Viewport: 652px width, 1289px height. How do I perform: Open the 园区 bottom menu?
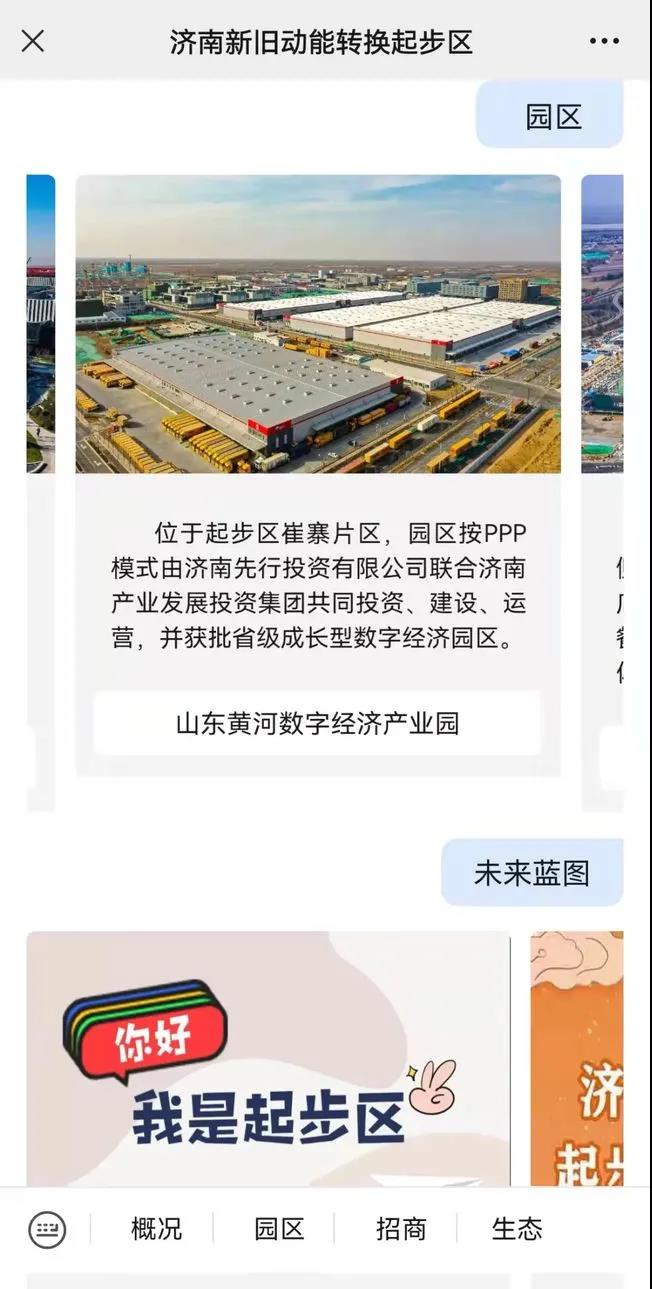coord(279,1229)
